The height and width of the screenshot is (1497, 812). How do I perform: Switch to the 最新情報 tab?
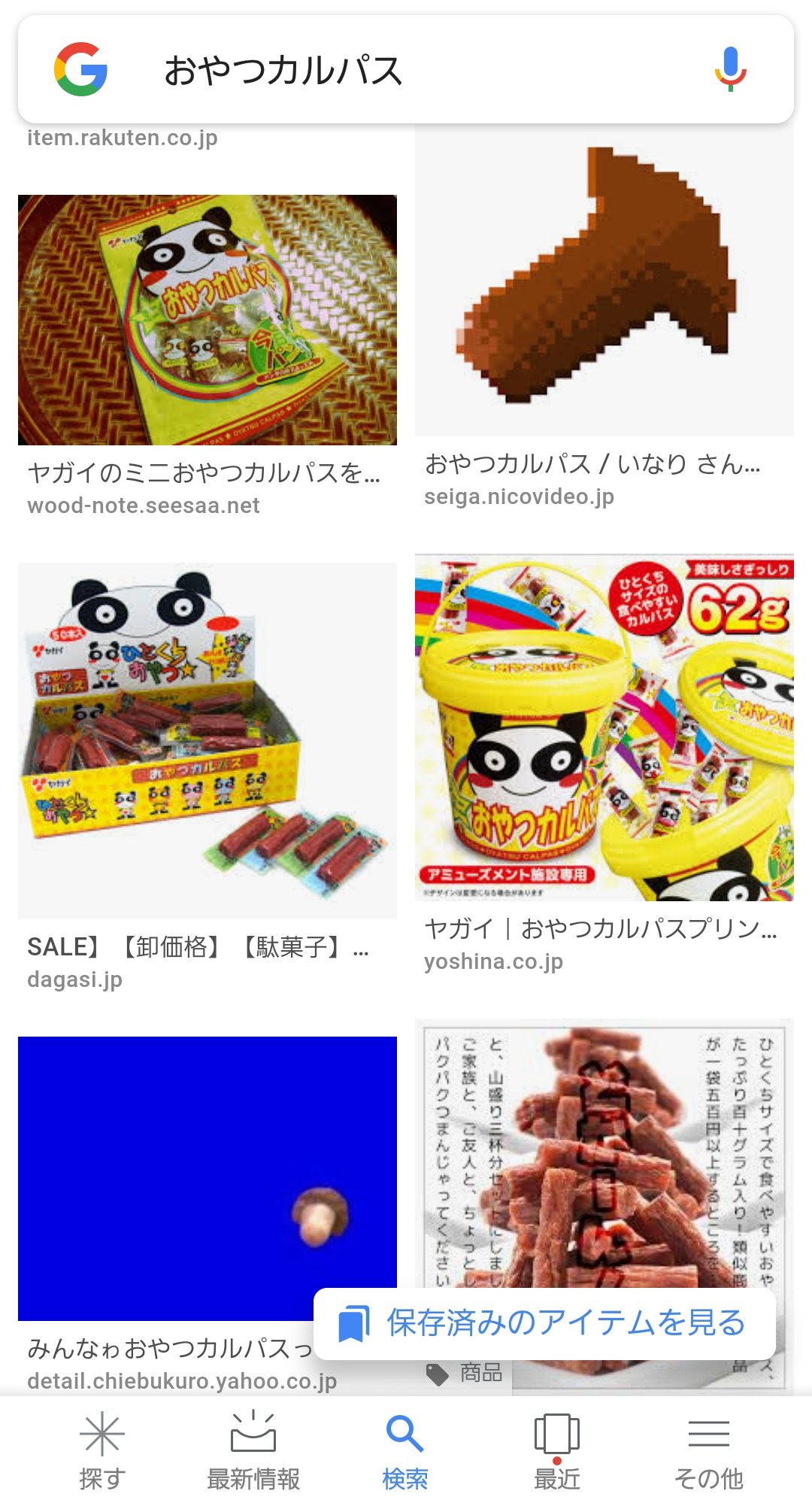coord(253,1450)
